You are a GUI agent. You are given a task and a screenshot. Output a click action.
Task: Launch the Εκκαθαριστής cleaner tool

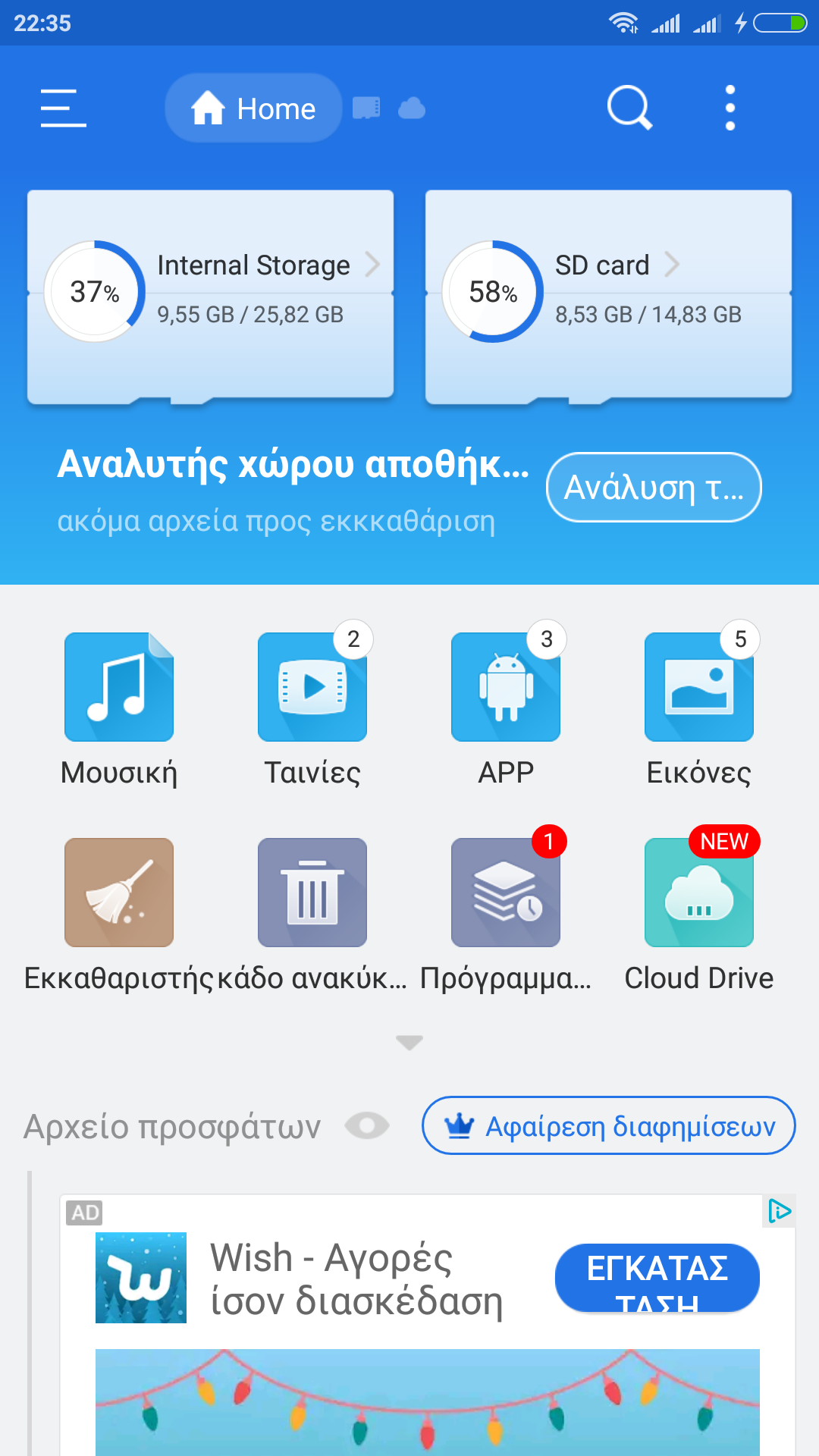pos(119,893)
